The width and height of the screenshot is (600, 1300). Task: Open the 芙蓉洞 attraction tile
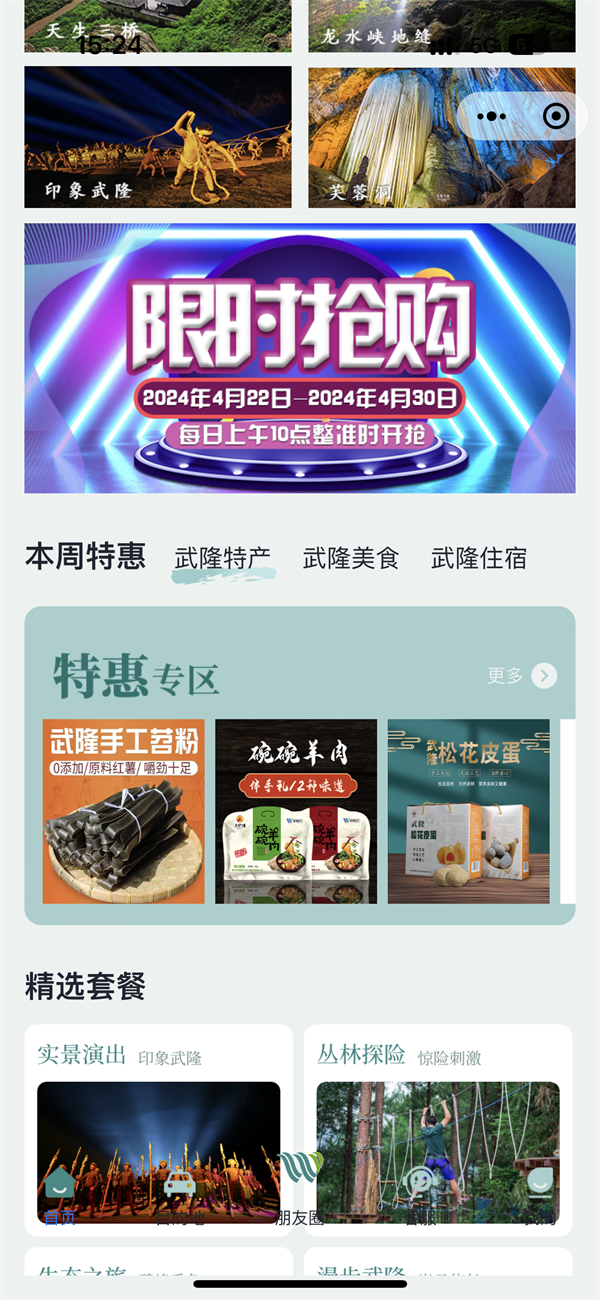pos(441,137)
